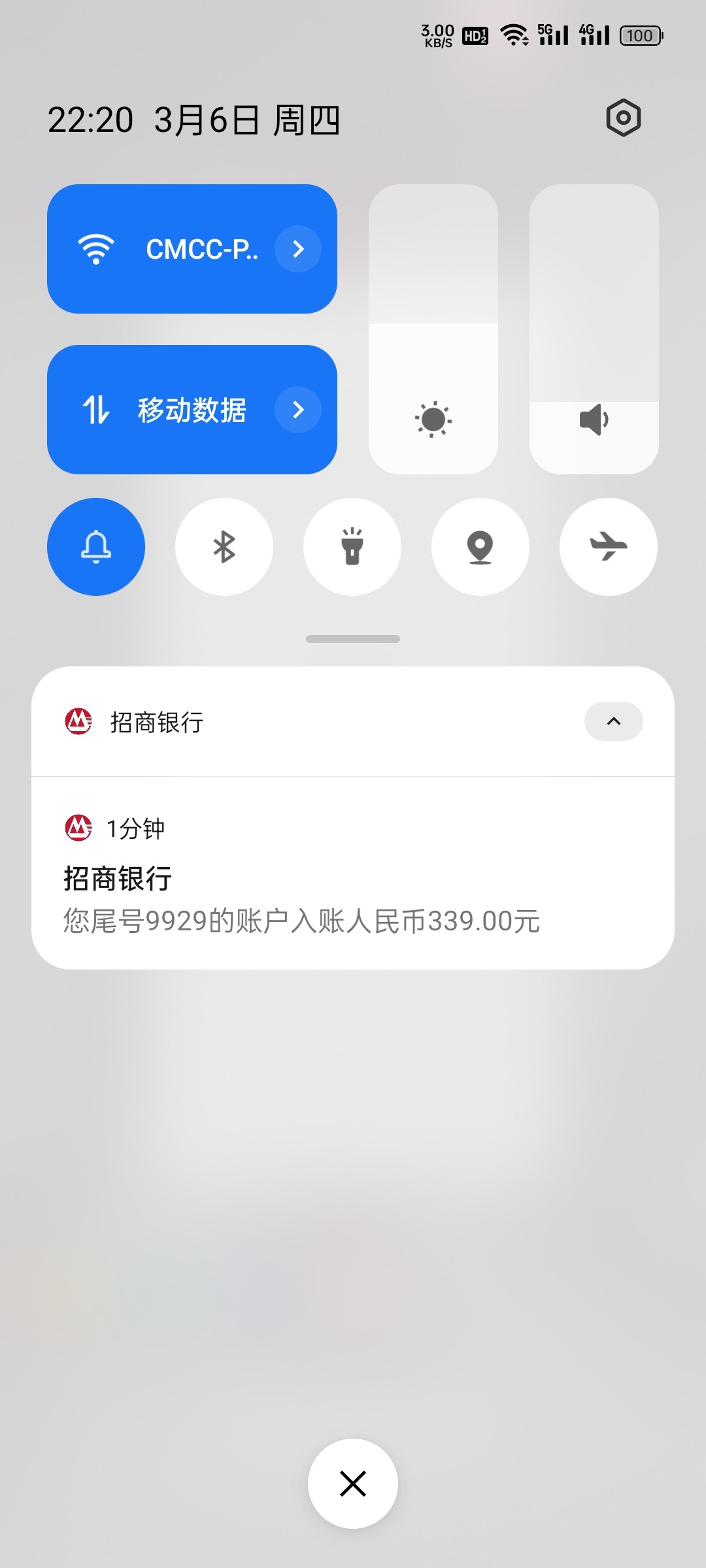Tap the volume slider
Screen dimensions: 706x1568
coord(594,329)
